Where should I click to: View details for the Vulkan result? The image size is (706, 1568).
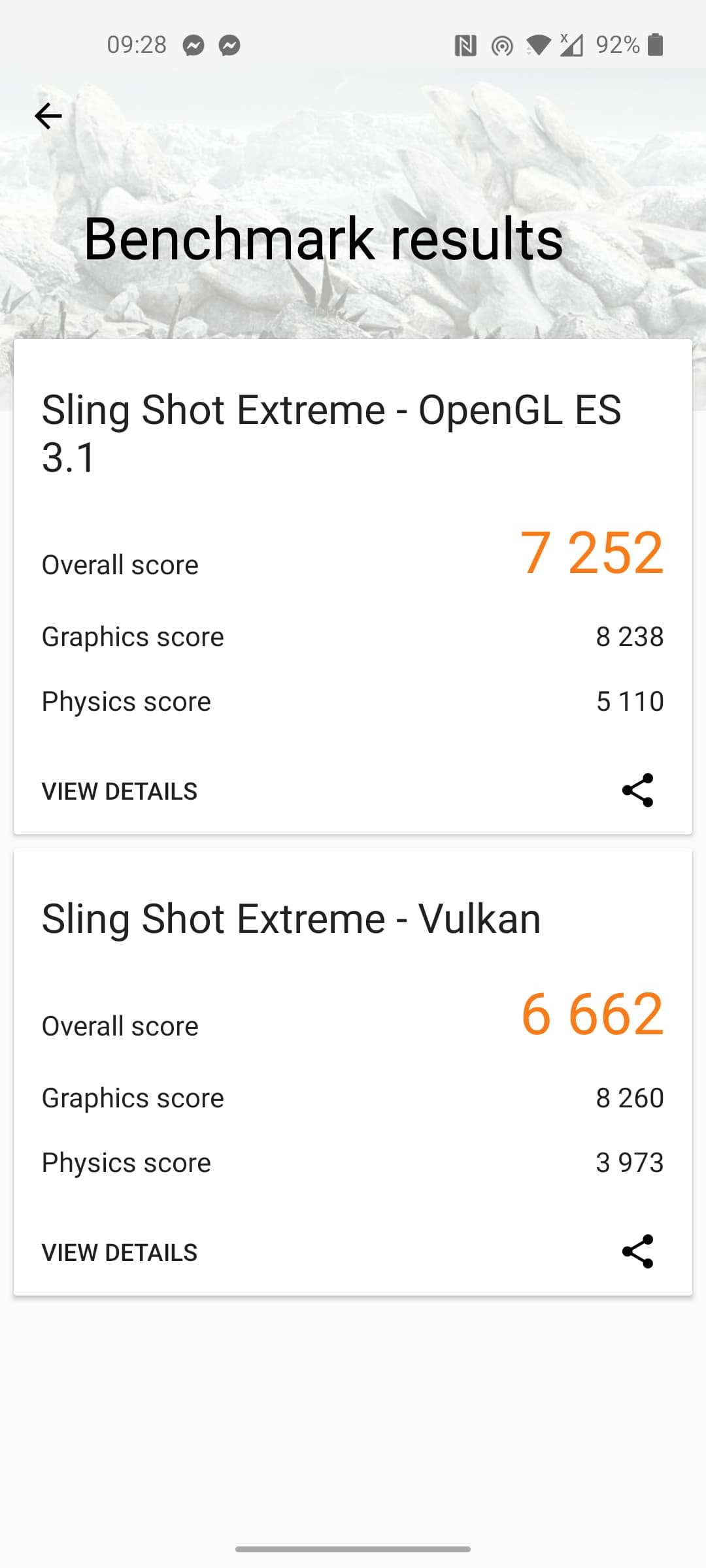120,1252
